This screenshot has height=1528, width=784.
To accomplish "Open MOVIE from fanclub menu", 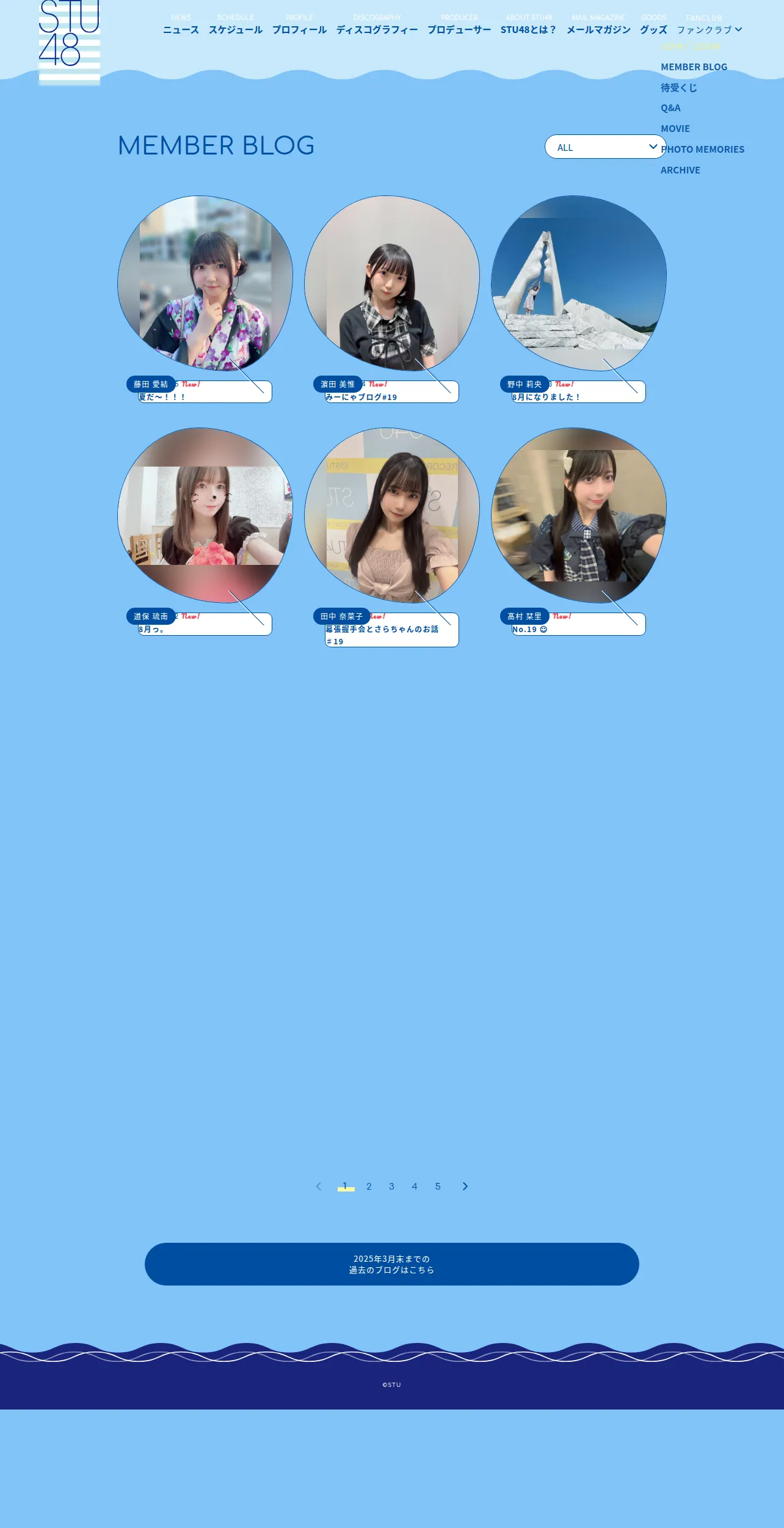I will 675,129.
